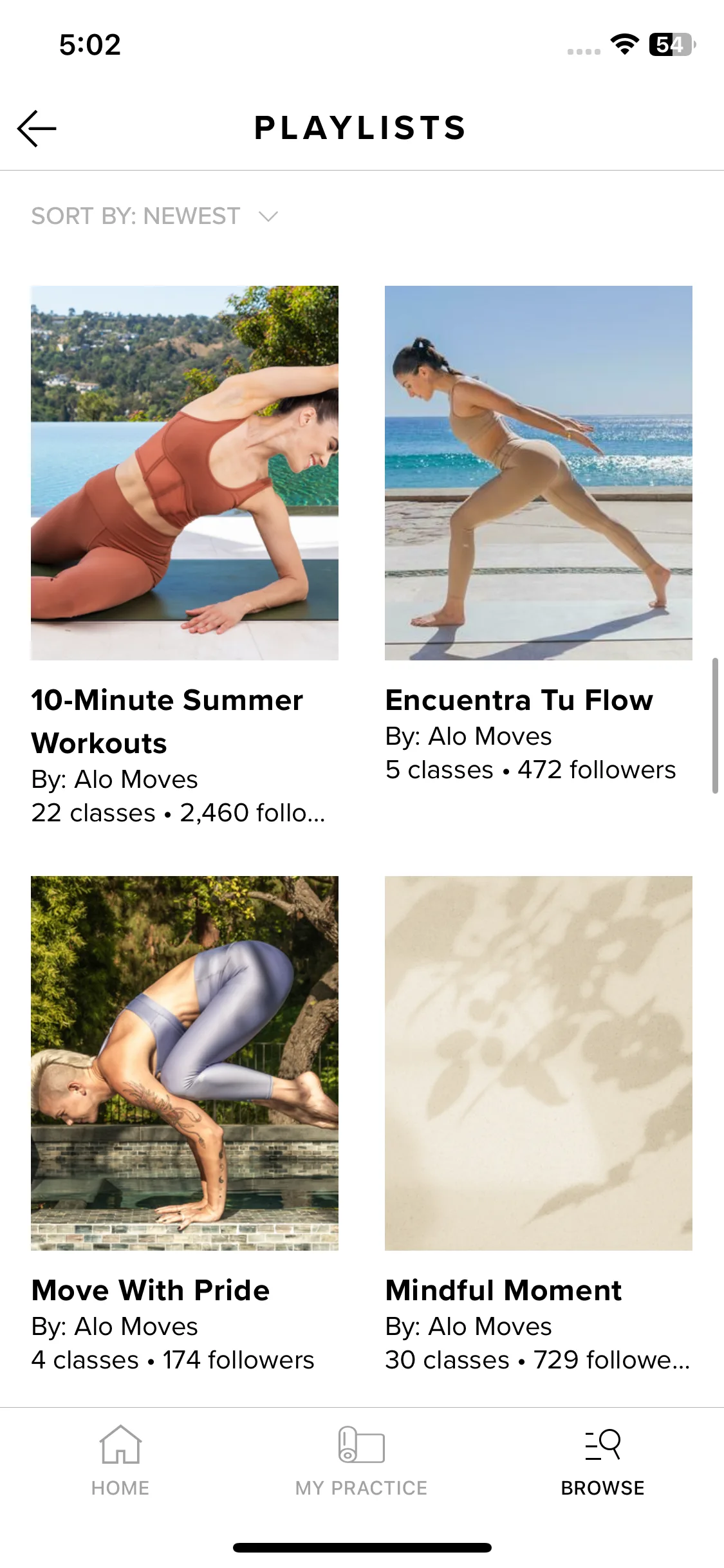Go back from the Playlists screen
This screenshot has height=1568, width=724.
(x=37, y=128)
